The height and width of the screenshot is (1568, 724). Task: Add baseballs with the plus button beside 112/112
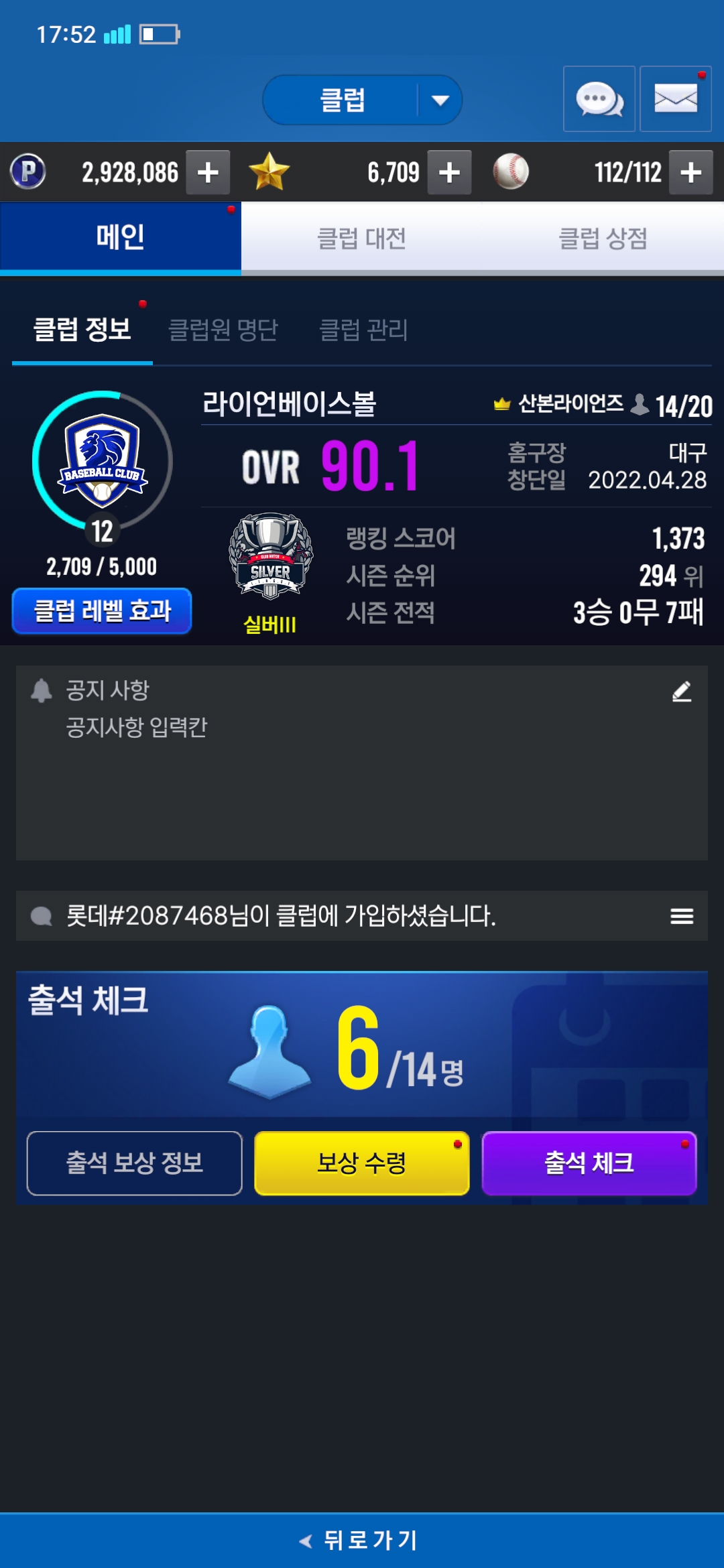coord(691,172)
